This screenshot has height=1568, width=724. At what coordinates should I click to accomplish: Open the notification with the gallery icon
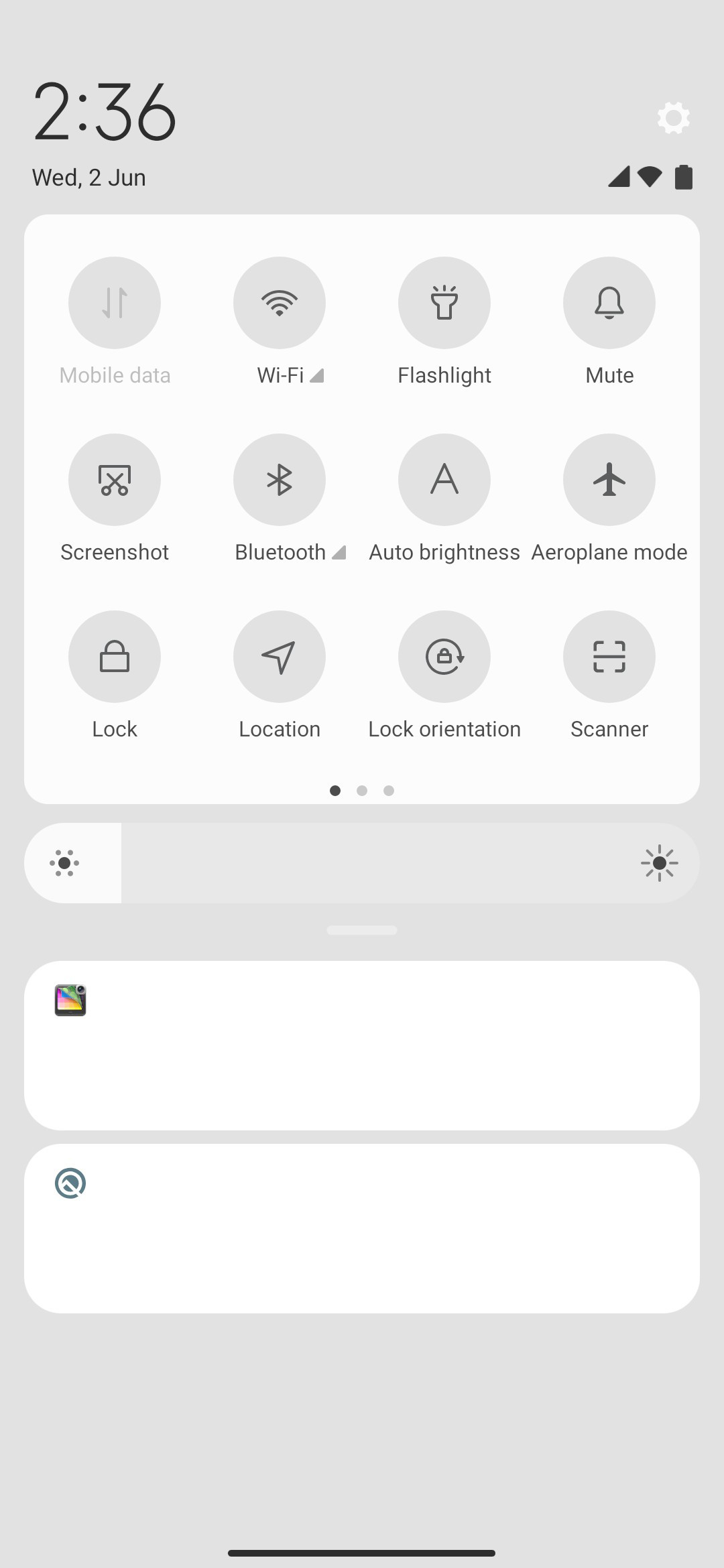pos(362,1045)
